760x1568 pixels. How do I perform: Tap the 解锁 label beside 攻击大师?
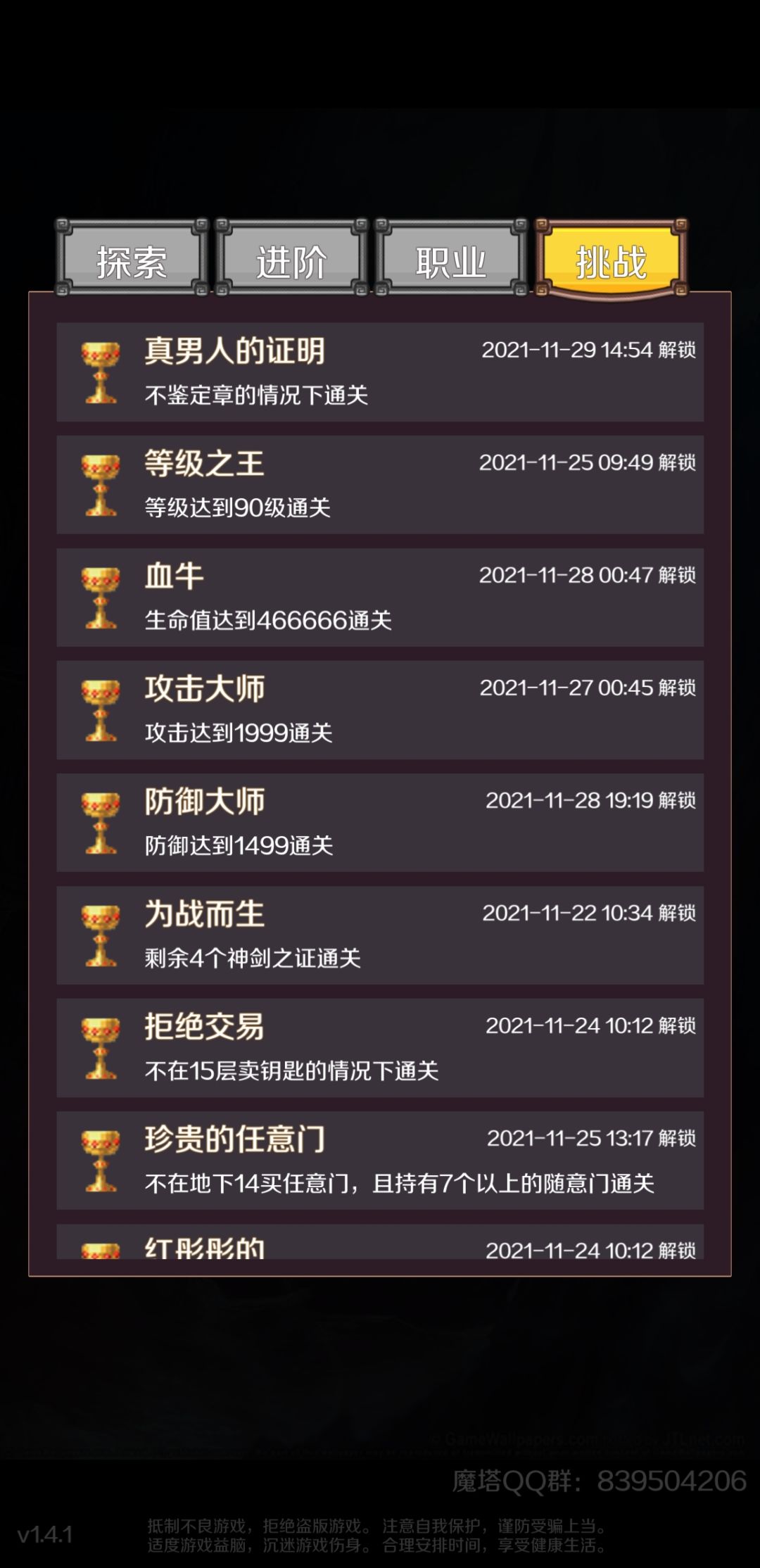pos(678,686)
